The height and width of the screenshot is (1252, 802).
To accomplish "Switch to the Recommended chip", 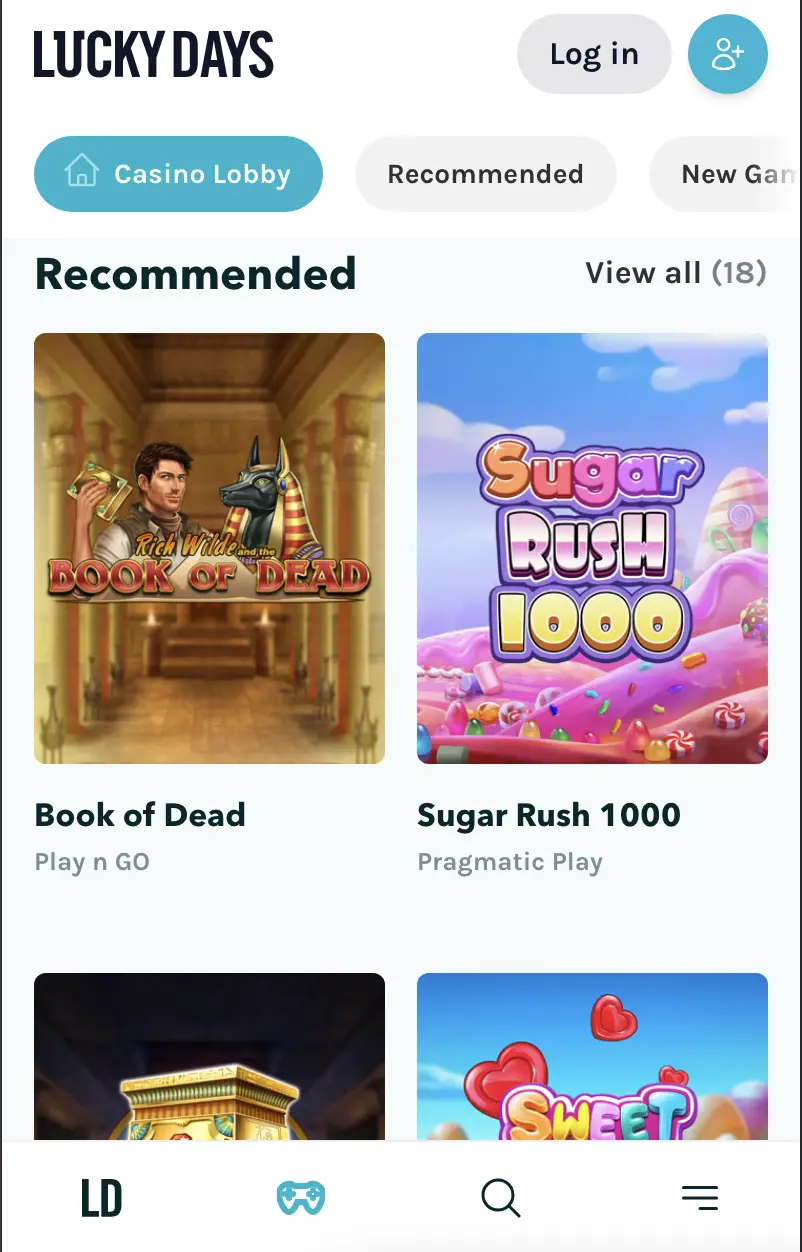I will [485, 174].
